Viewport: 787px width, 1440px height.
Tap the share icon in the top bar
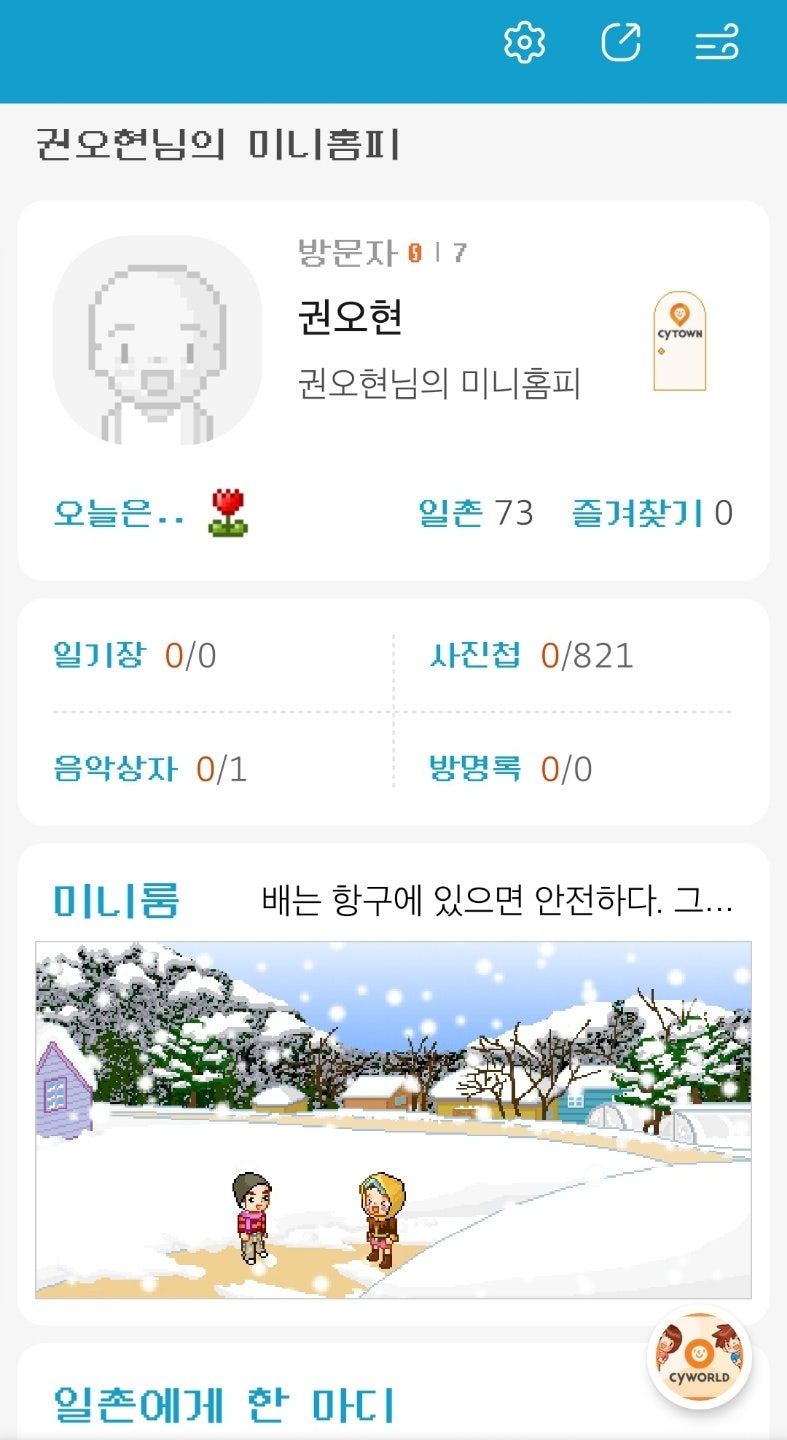622,41
